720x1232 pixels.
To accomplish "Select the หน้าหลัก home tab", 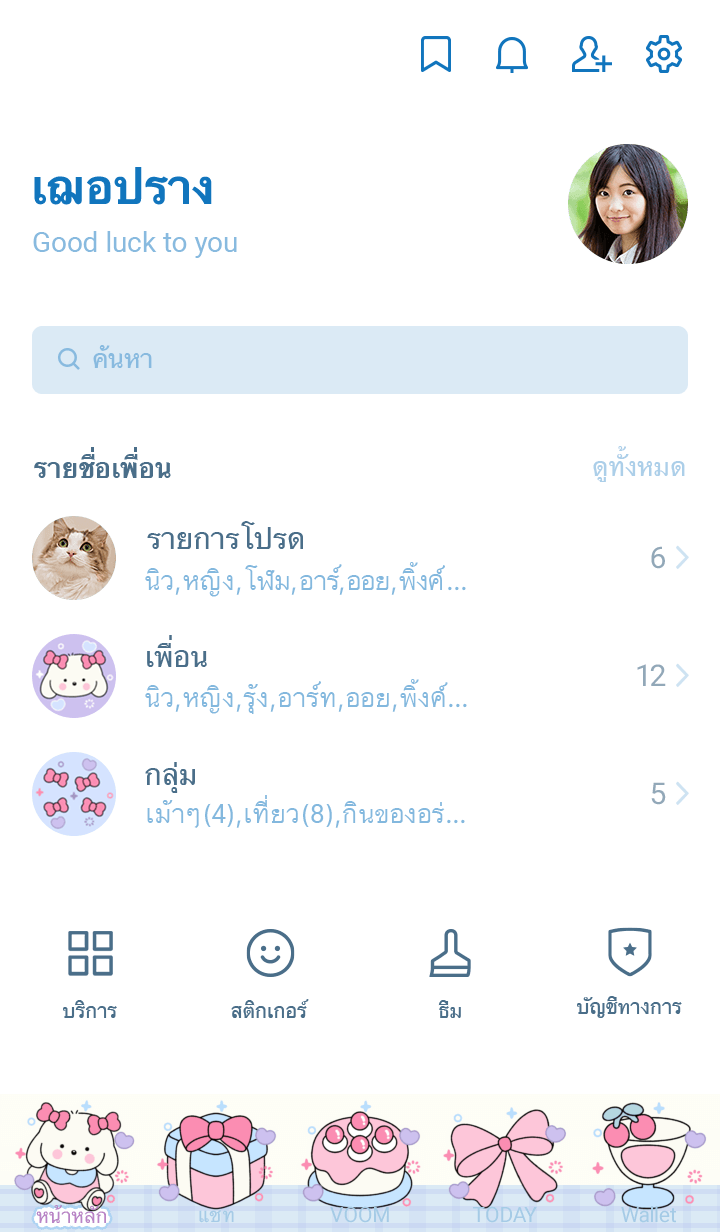I will (x=72, y=1164).
